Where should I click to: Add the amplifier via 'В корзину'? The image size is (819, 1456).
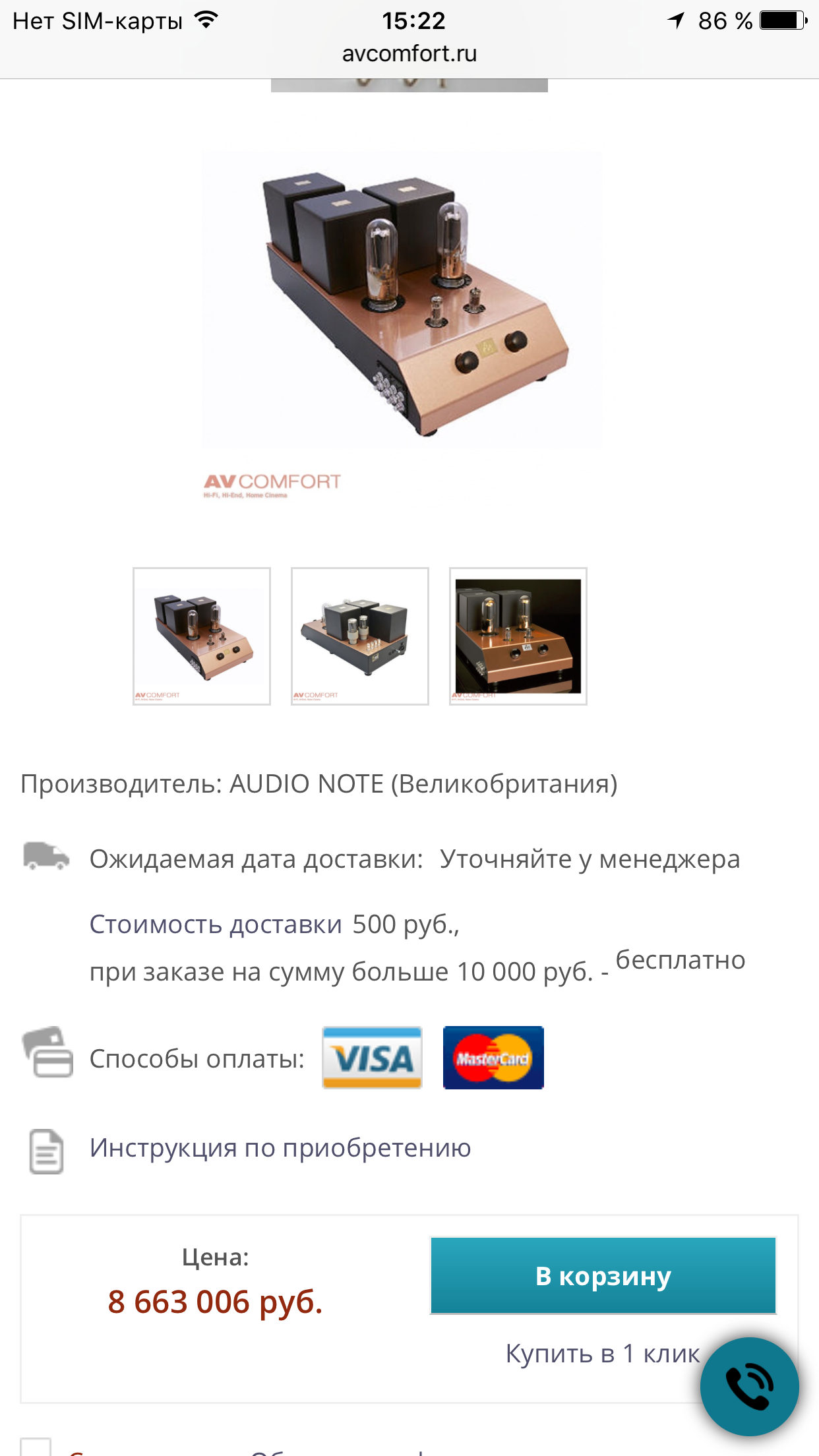coord(603,1276)
